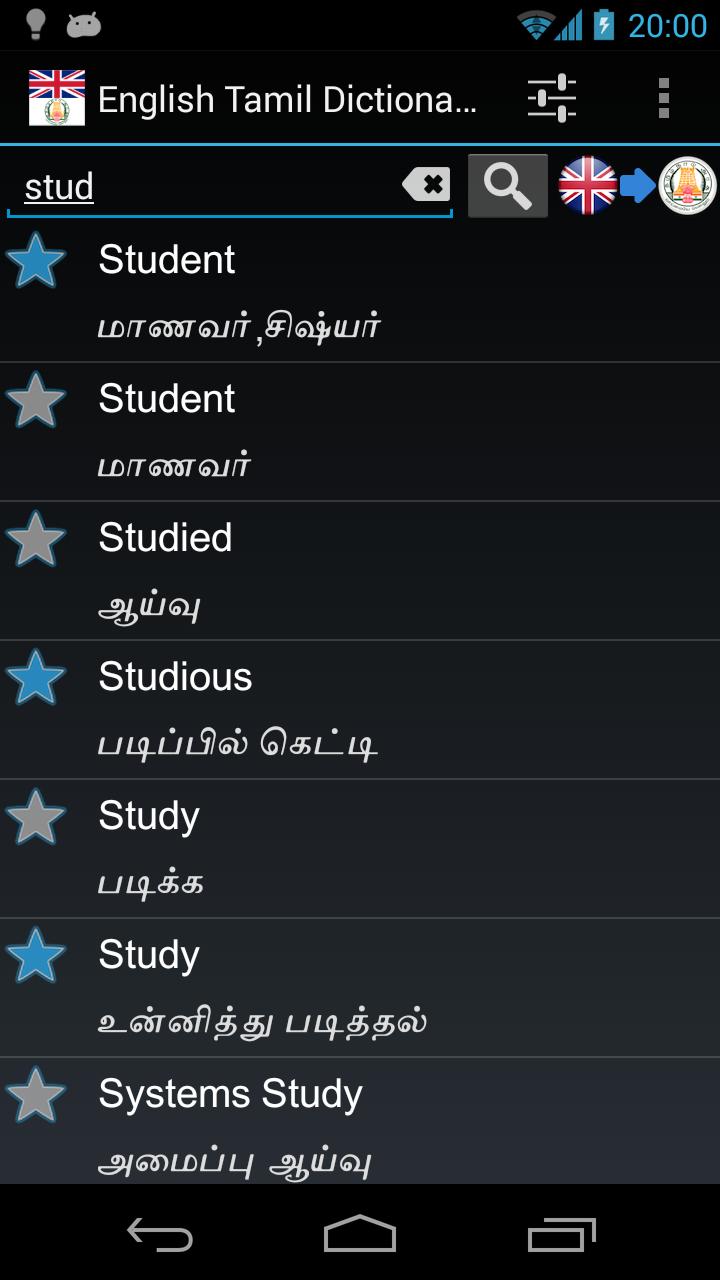Favorite the Studied entry star
Image resolution: width=720 pixels, height=1280 pixels.
37,539
